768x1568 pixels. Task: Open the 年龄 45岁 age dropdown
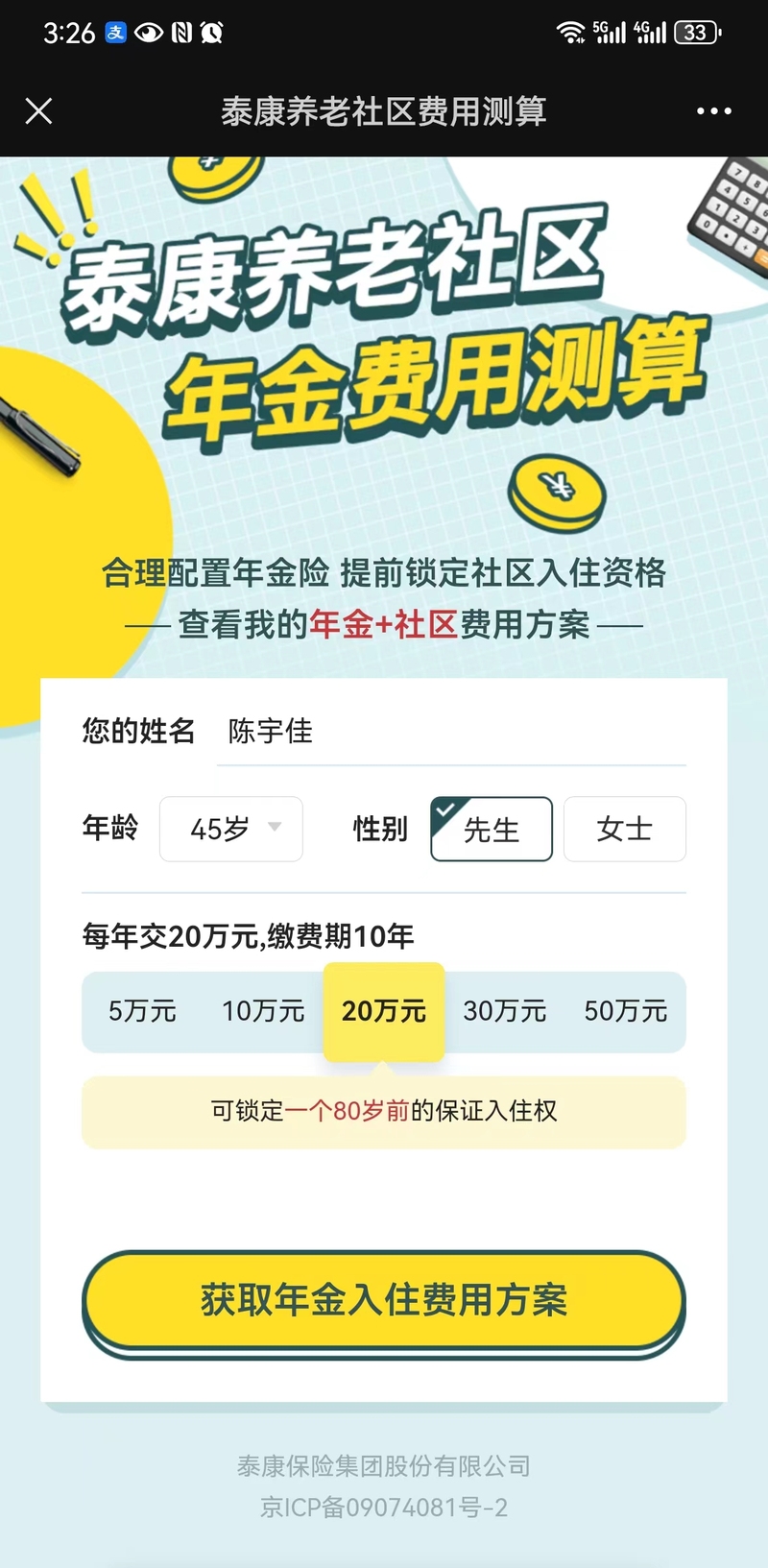pyautogui.click(x=231, y=829)
